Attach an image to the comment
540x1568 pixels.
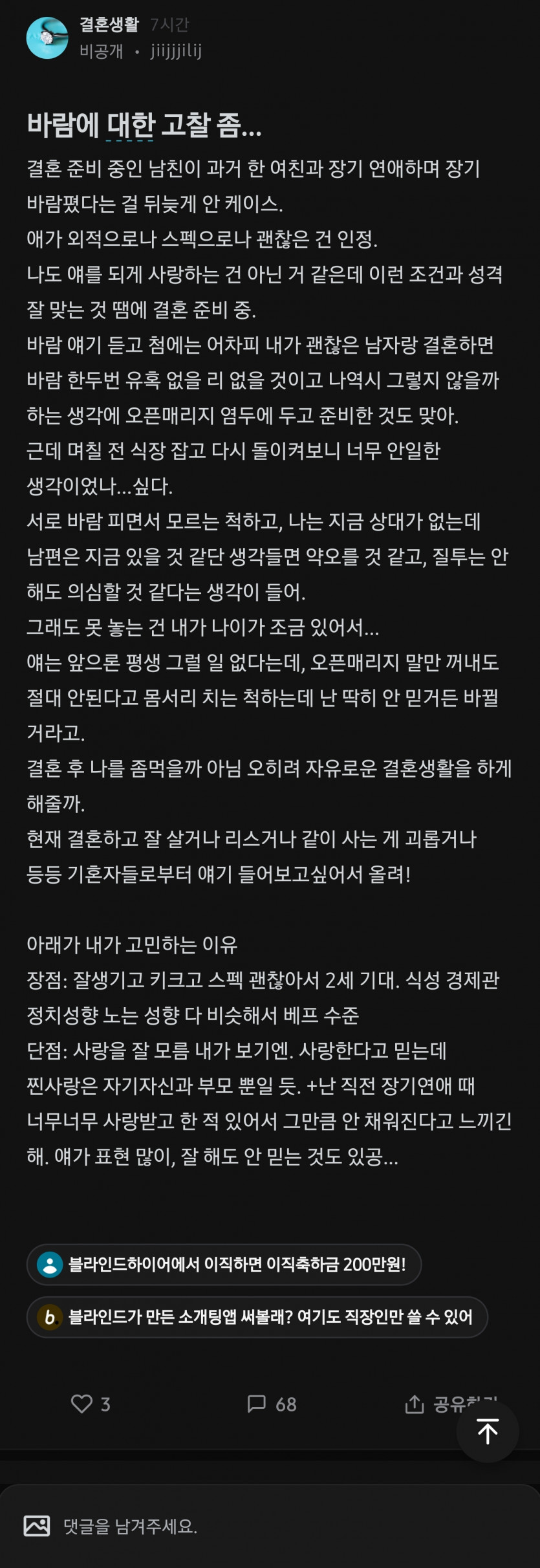pos(37,1526)
